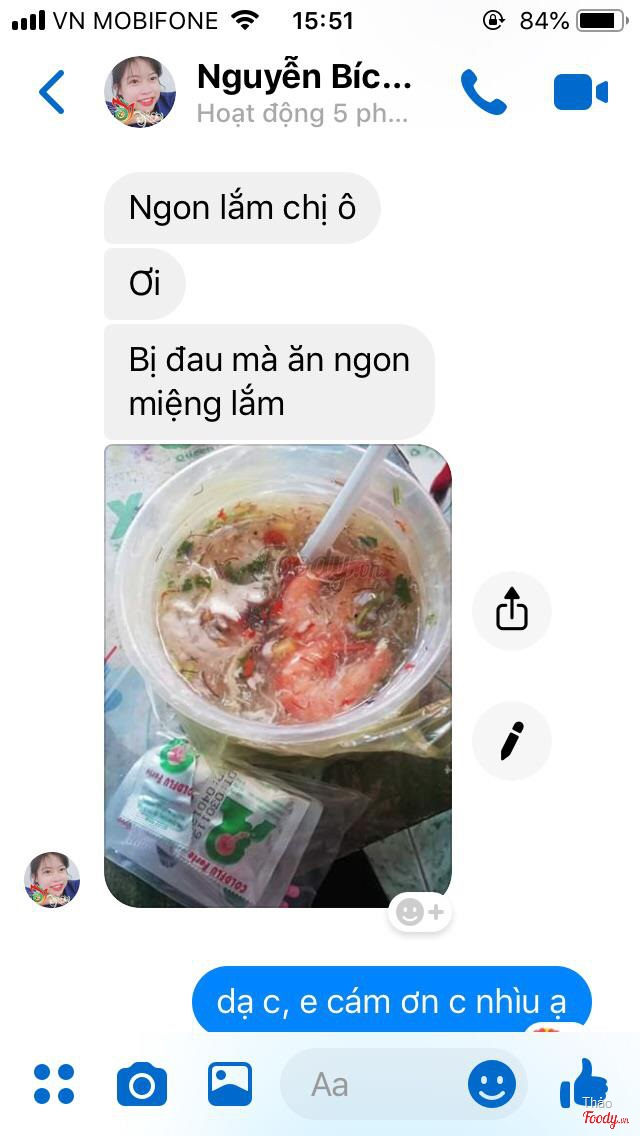Send a thumbs-up like
The image size is (640, 1136).
click(x=583, y=1082)
